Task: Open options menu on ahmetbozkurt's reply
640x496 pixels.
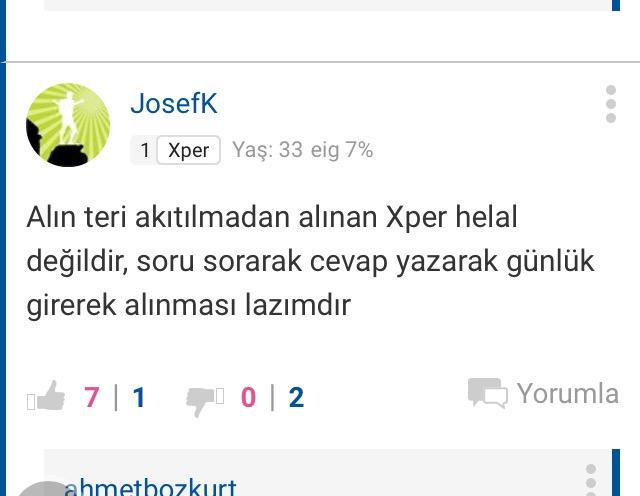Action: (x=591, y=480)
